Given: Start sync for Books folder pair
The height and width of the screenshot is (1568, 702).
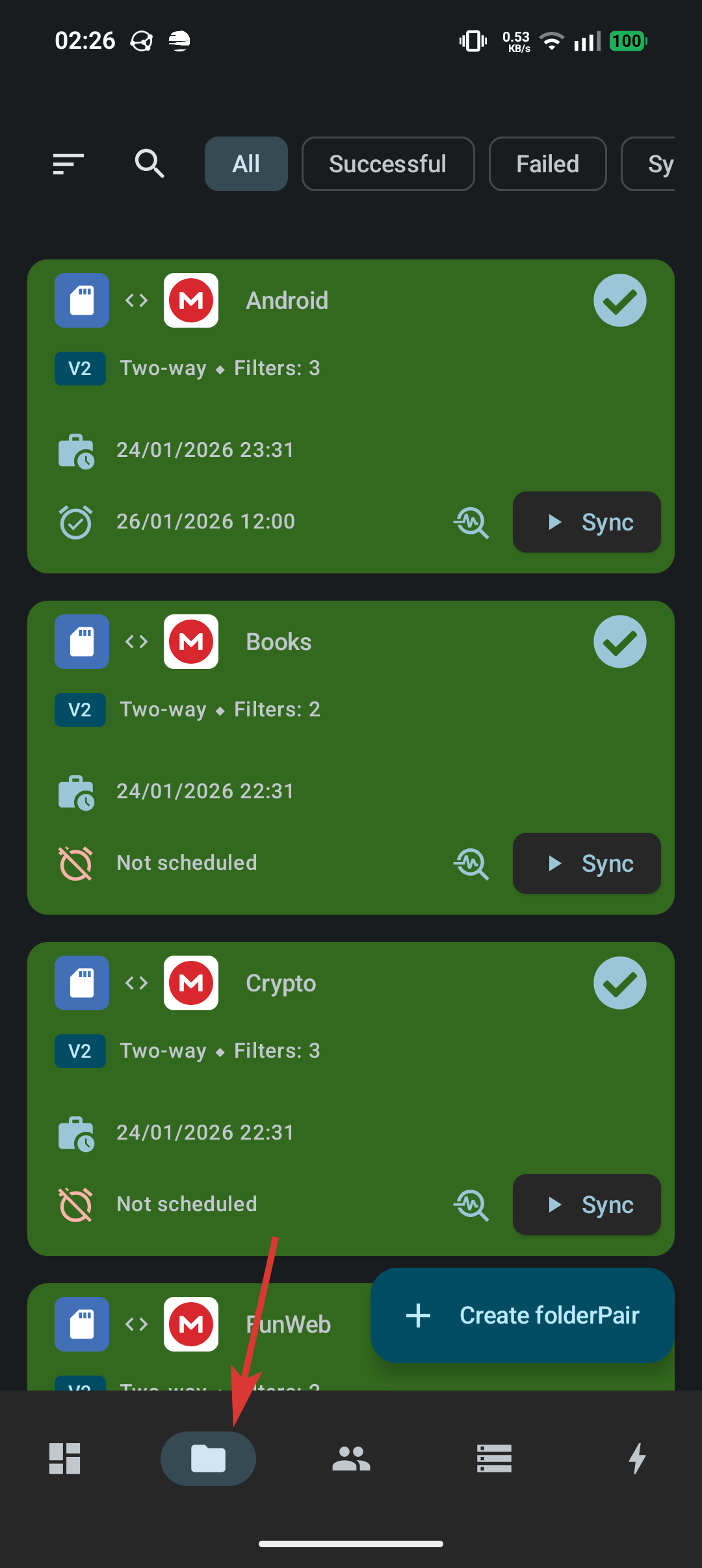Looking at the screenshot, I should point(586,863).
